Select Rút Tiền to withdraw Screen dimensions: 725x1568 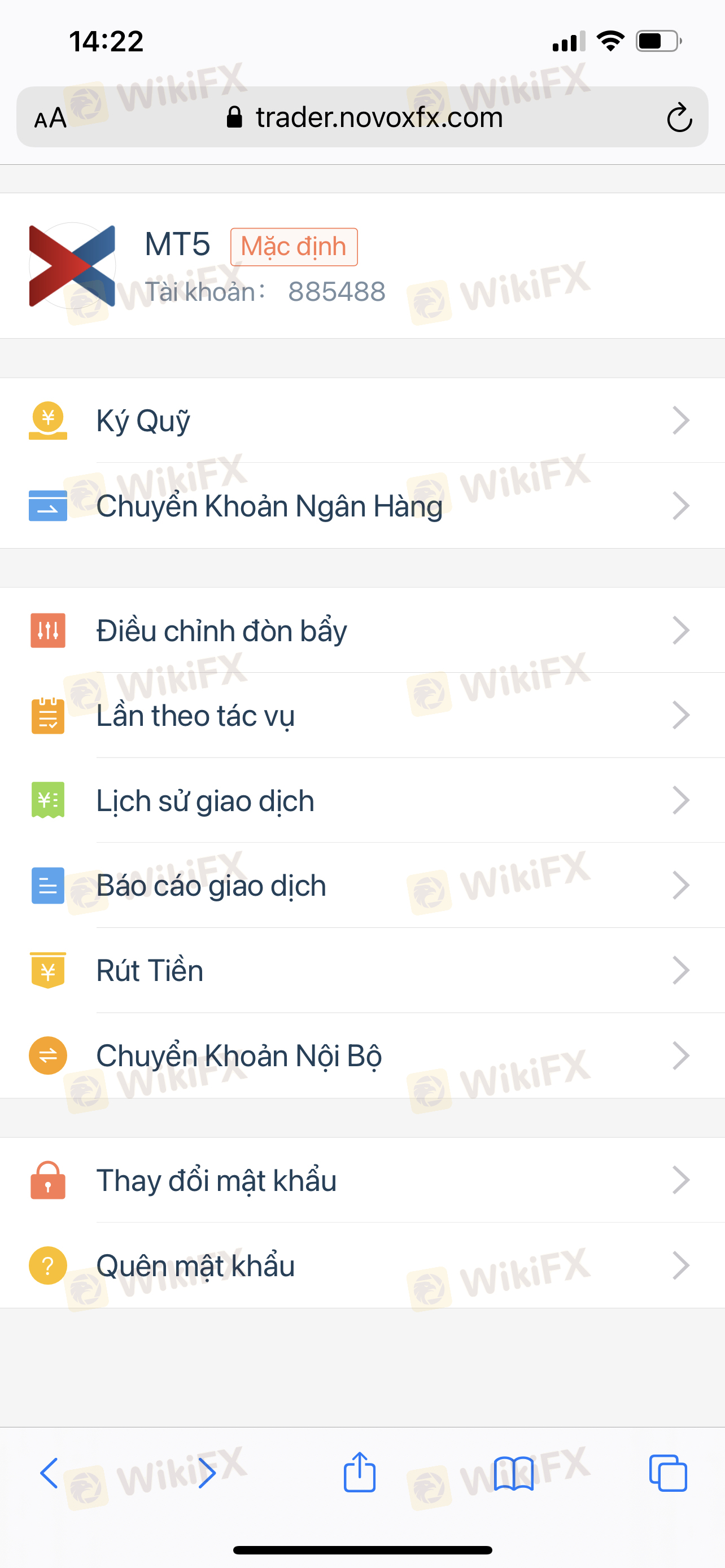[x=362, y=971]
